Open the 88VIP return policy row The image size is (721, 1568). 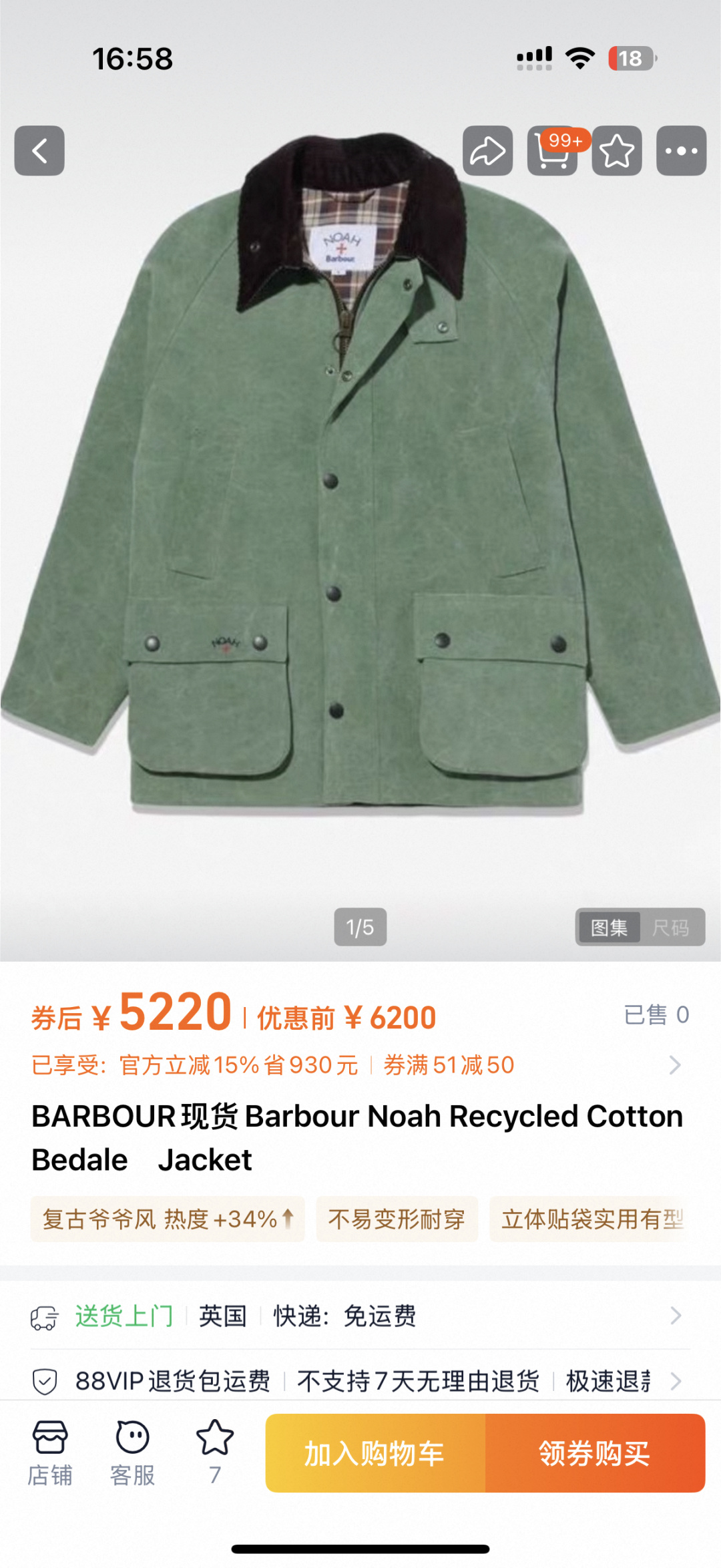(x=360, y=1380)
